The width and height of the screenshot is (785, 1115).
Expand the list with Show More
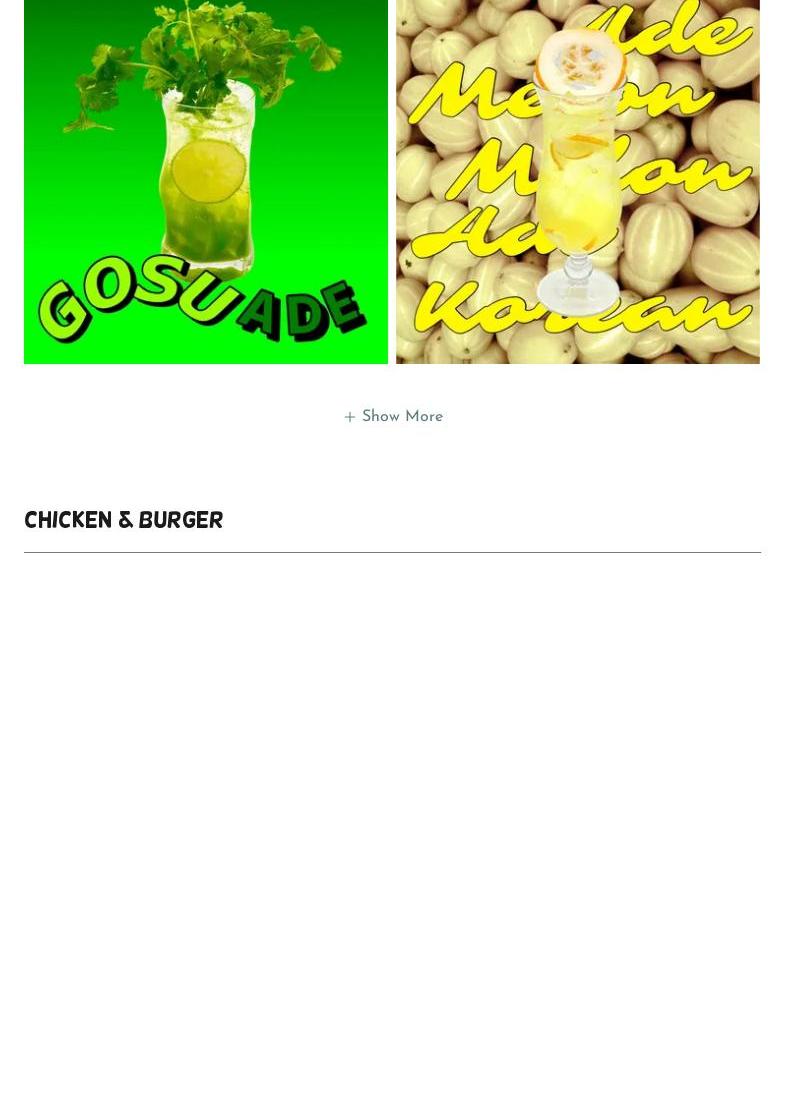point(393,417)
